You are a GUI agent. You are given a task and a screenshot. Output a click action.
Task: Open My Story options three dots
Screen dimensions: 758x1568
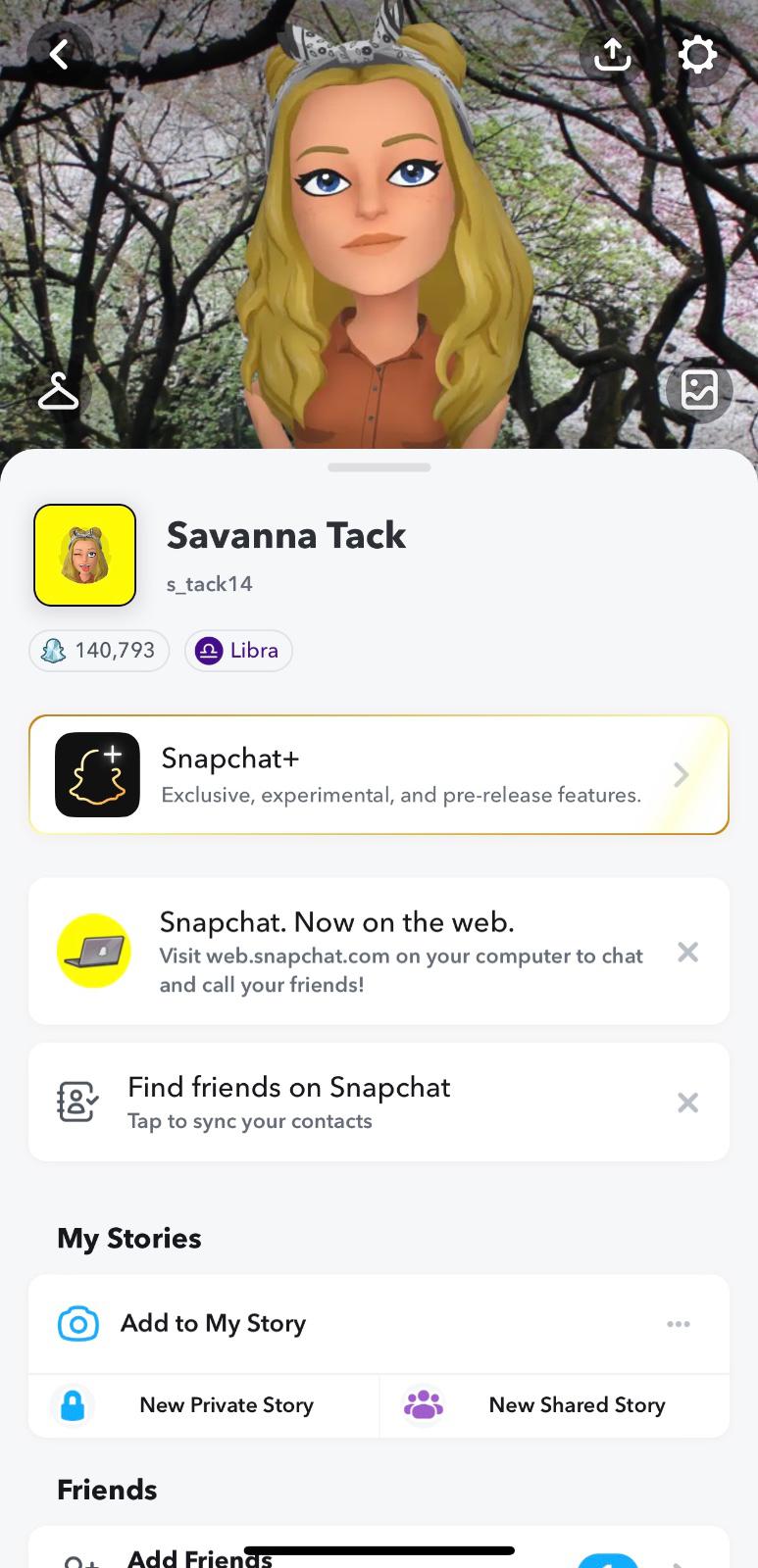coord(678,1323)
